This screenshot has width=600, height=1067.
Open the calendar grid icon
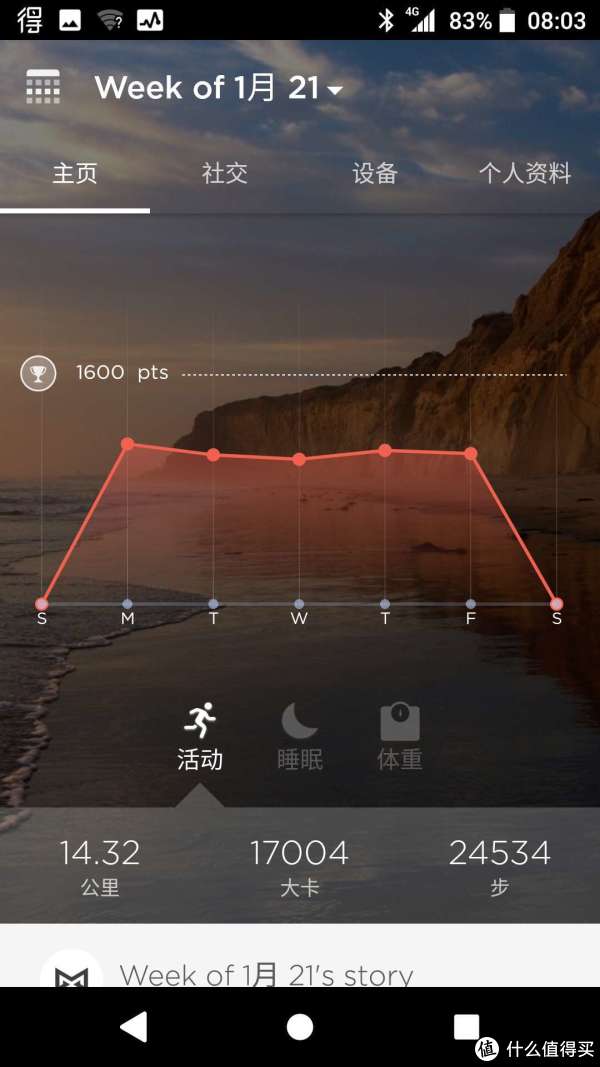[x=43, y=87]
